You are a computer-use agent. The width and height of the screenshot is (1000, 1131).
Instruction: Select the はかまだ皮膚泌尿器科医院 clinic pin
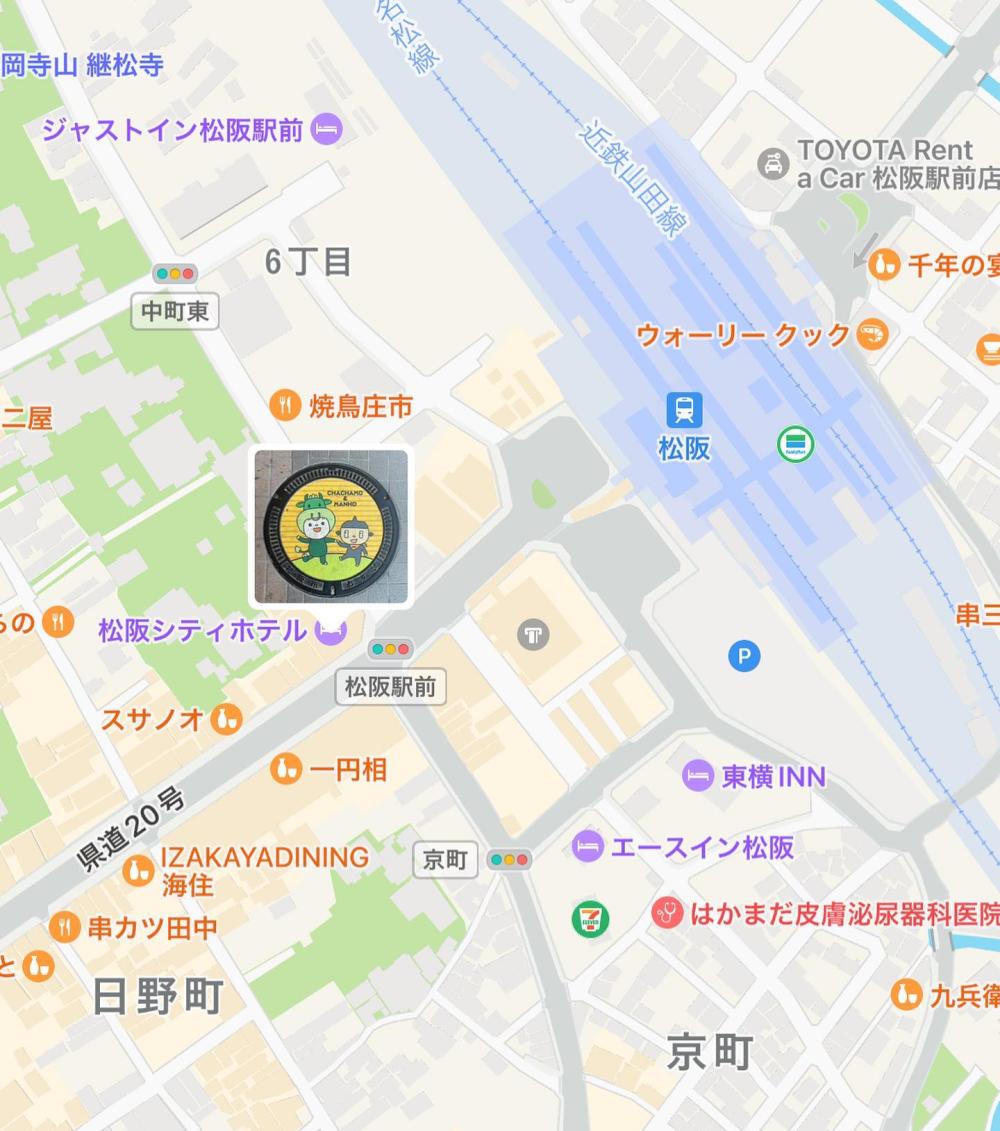coord(666,912)
